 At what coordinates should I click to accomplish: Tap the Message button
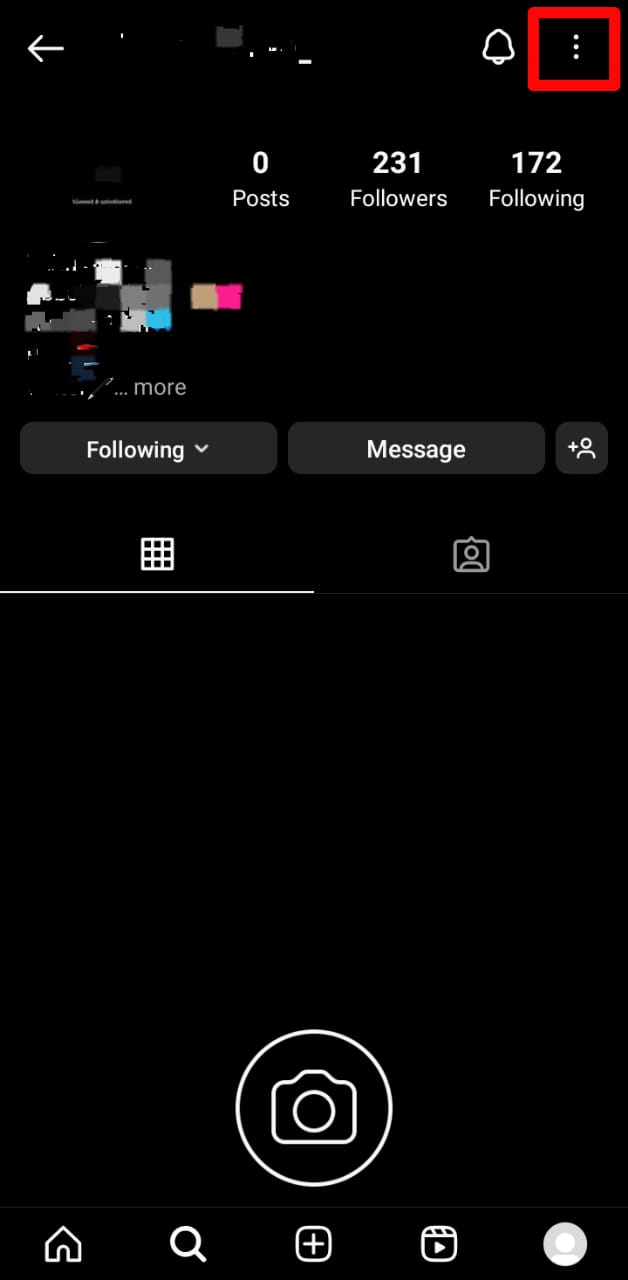click(416, 449)
